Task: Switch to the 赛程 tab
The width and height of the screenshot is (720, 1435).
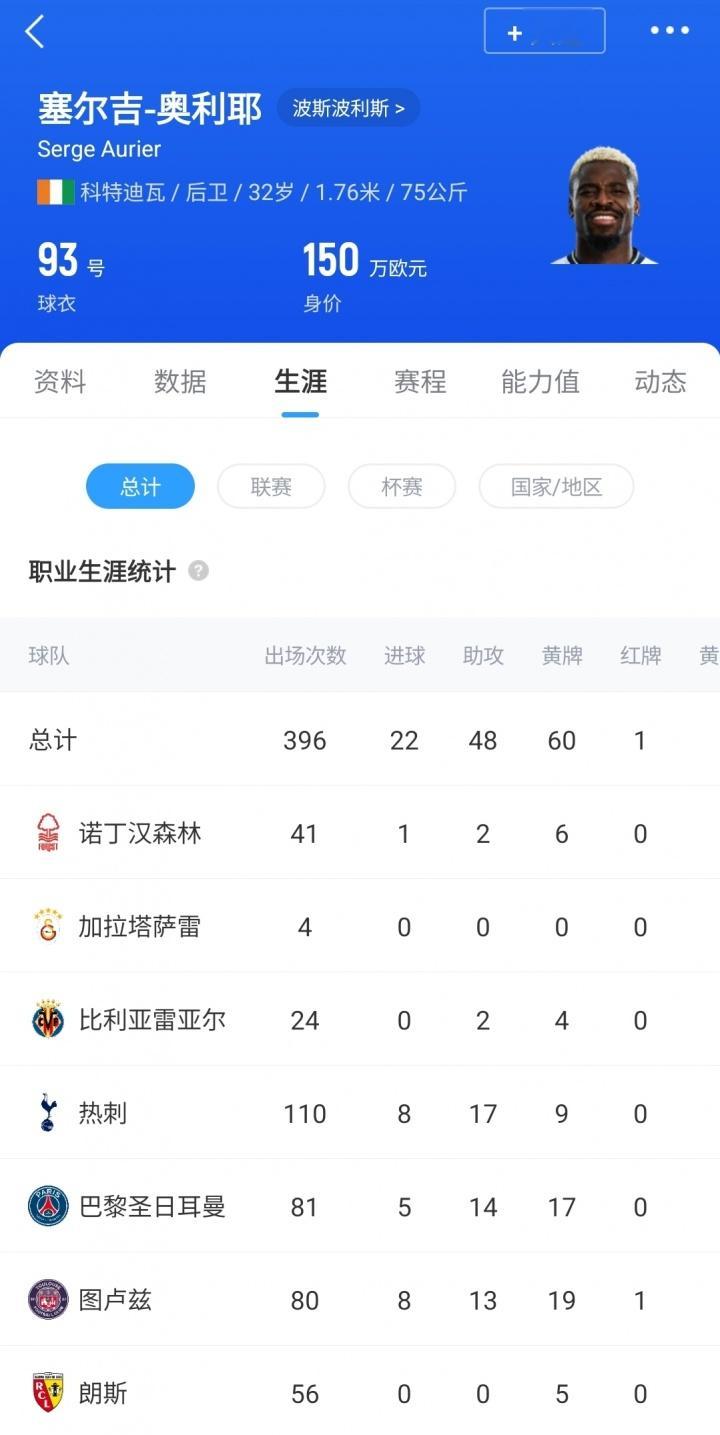Action: coord(420,381)
